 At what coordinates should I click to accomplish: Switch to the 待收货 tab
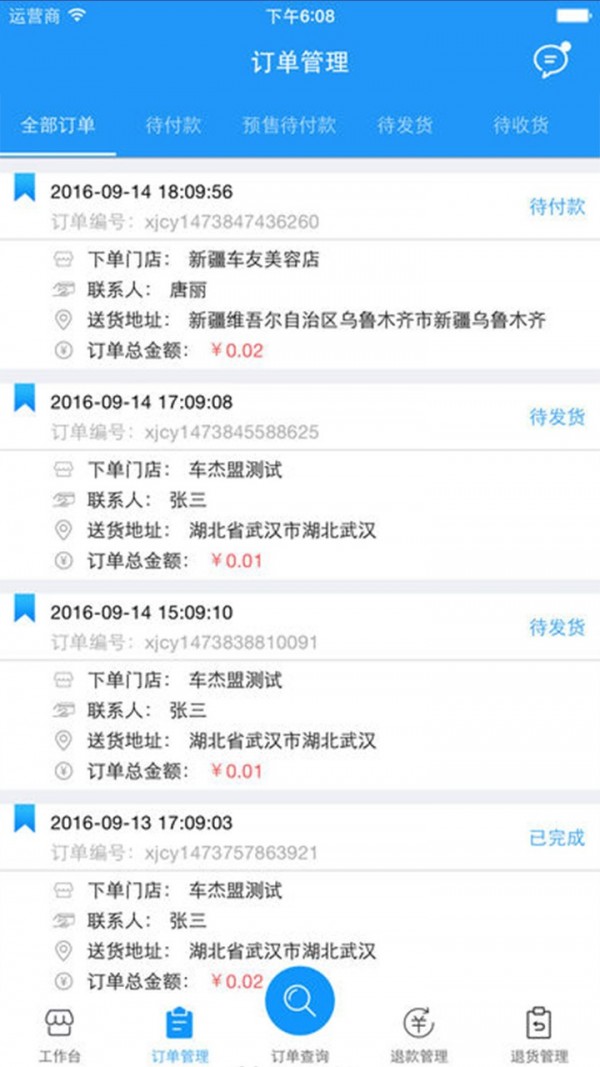pyautogui.click(x=521, y=125)
